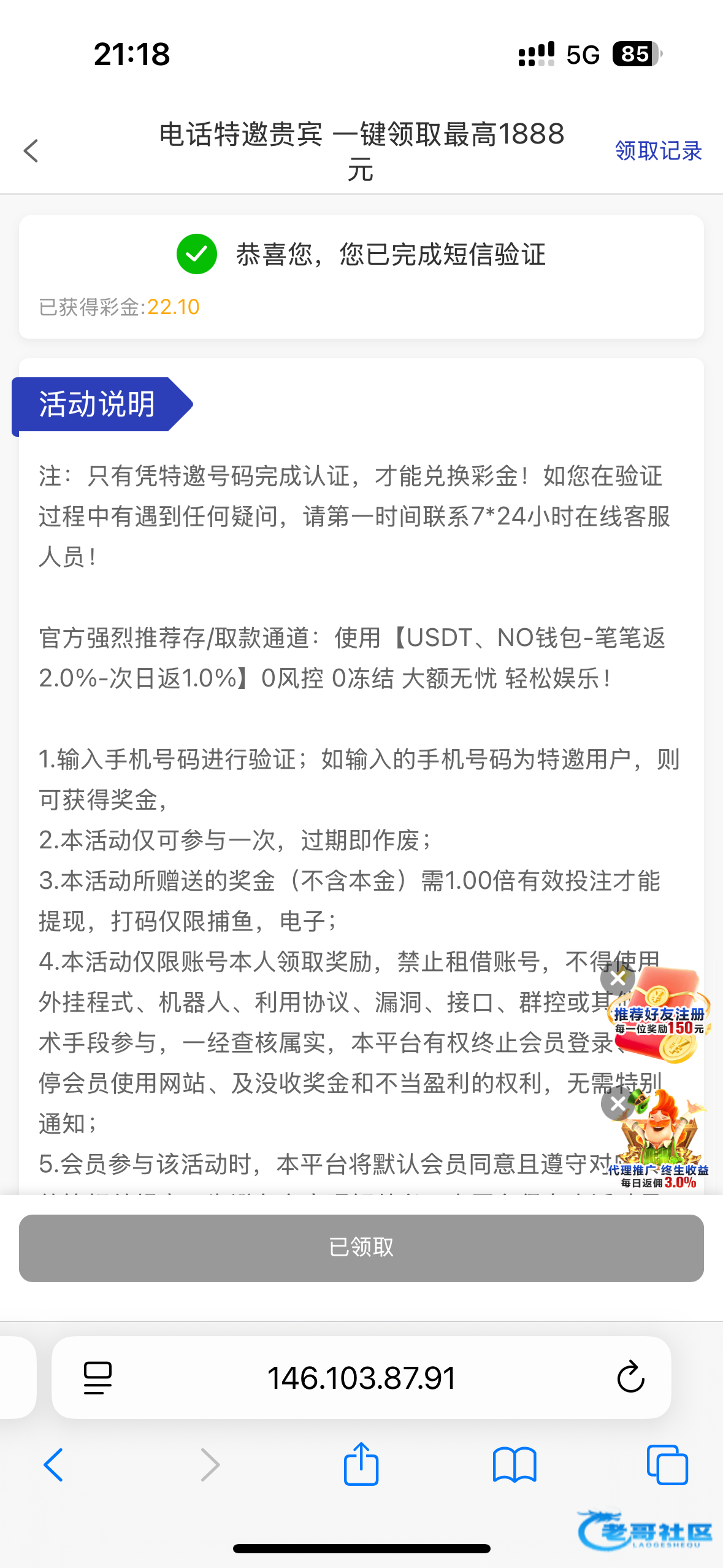Open Safari bookmarks

click(x=515, y=1465)
